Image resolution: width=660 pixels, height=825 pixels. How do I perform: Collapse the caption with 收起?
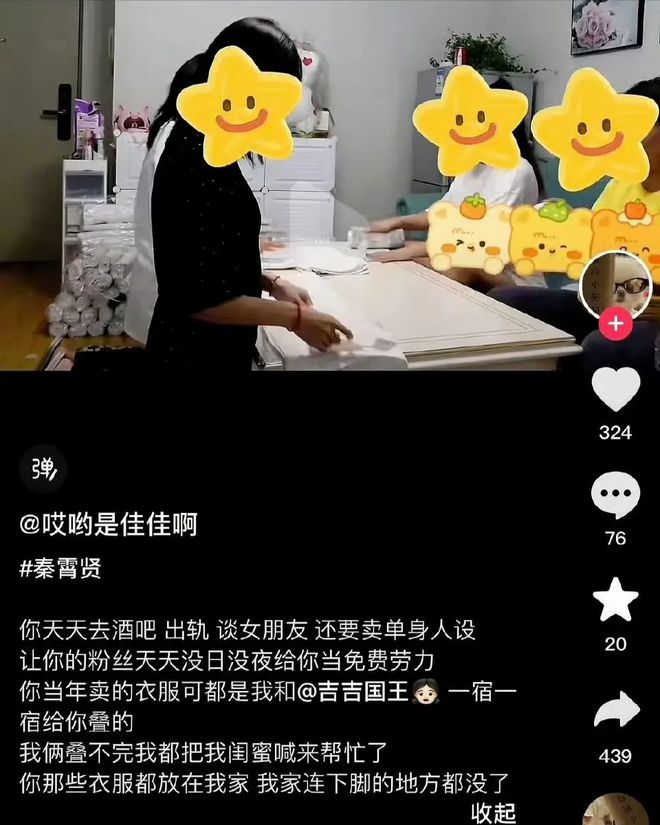coord(493,811)
